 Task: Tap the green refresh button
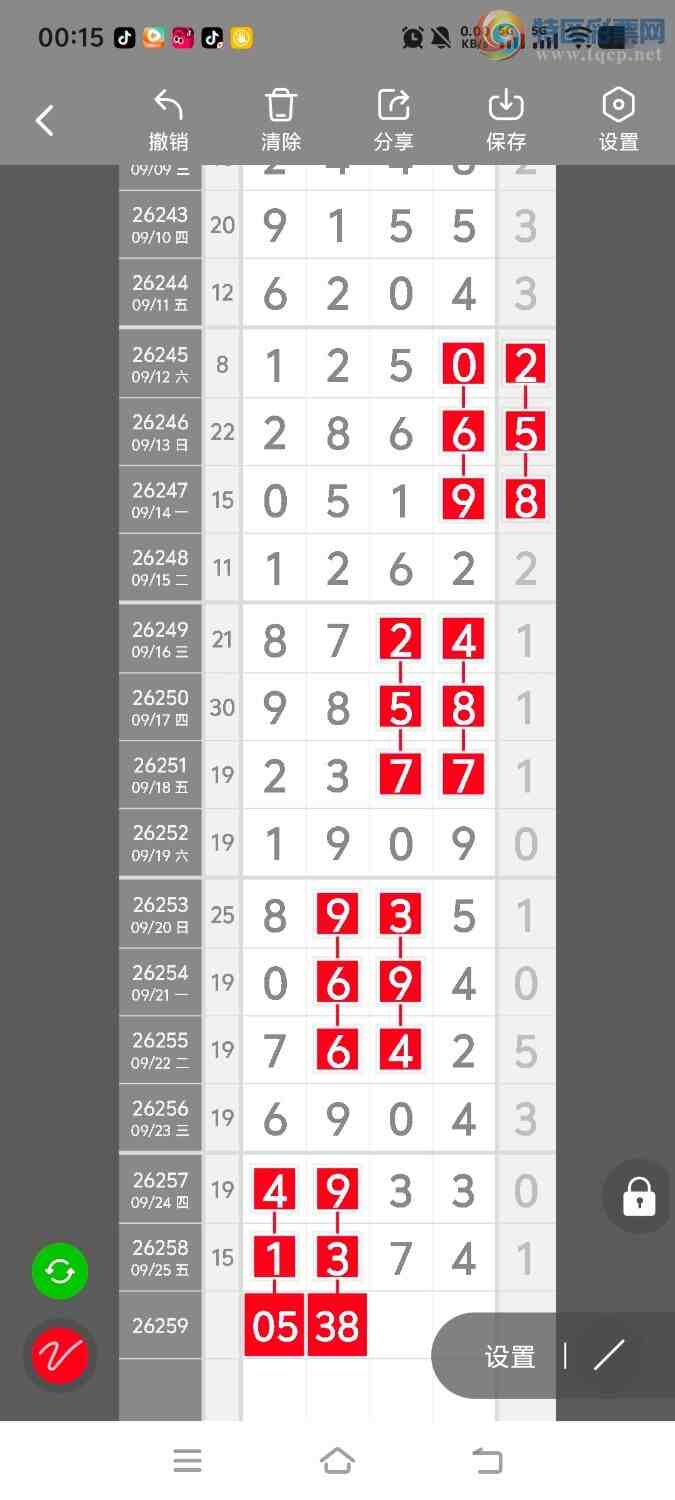click(x=60, y=1272)
